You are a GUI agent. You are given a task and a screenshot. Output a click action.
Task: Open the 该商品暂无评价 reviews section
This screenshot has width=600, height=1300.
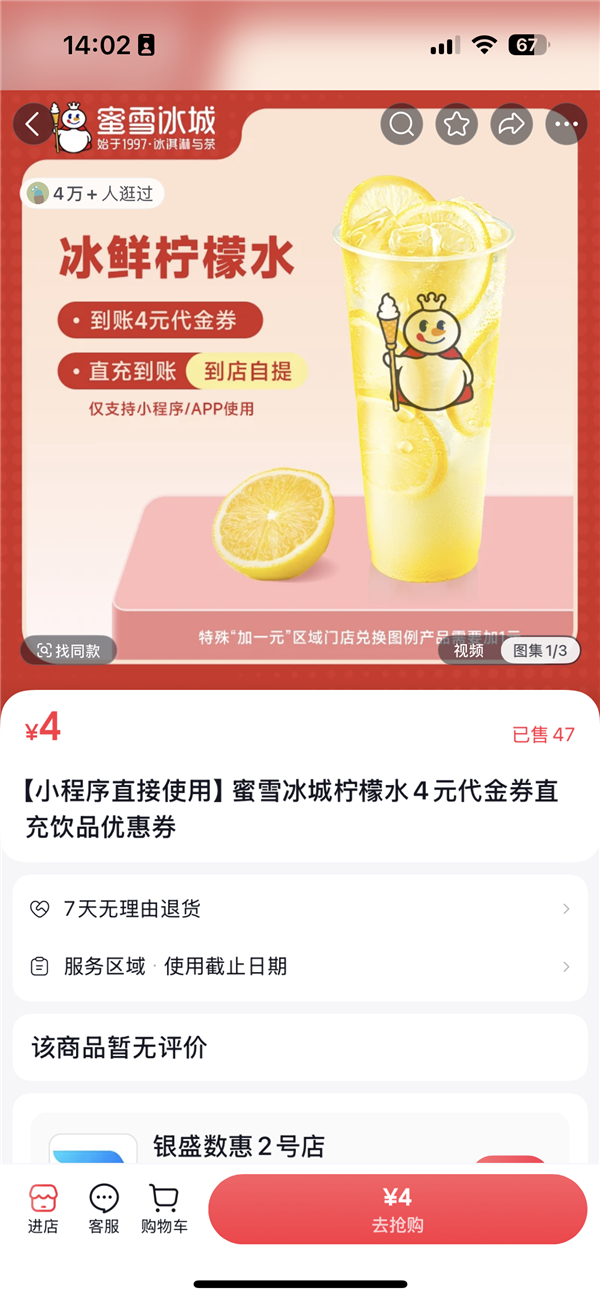[x=300, y=1047]
